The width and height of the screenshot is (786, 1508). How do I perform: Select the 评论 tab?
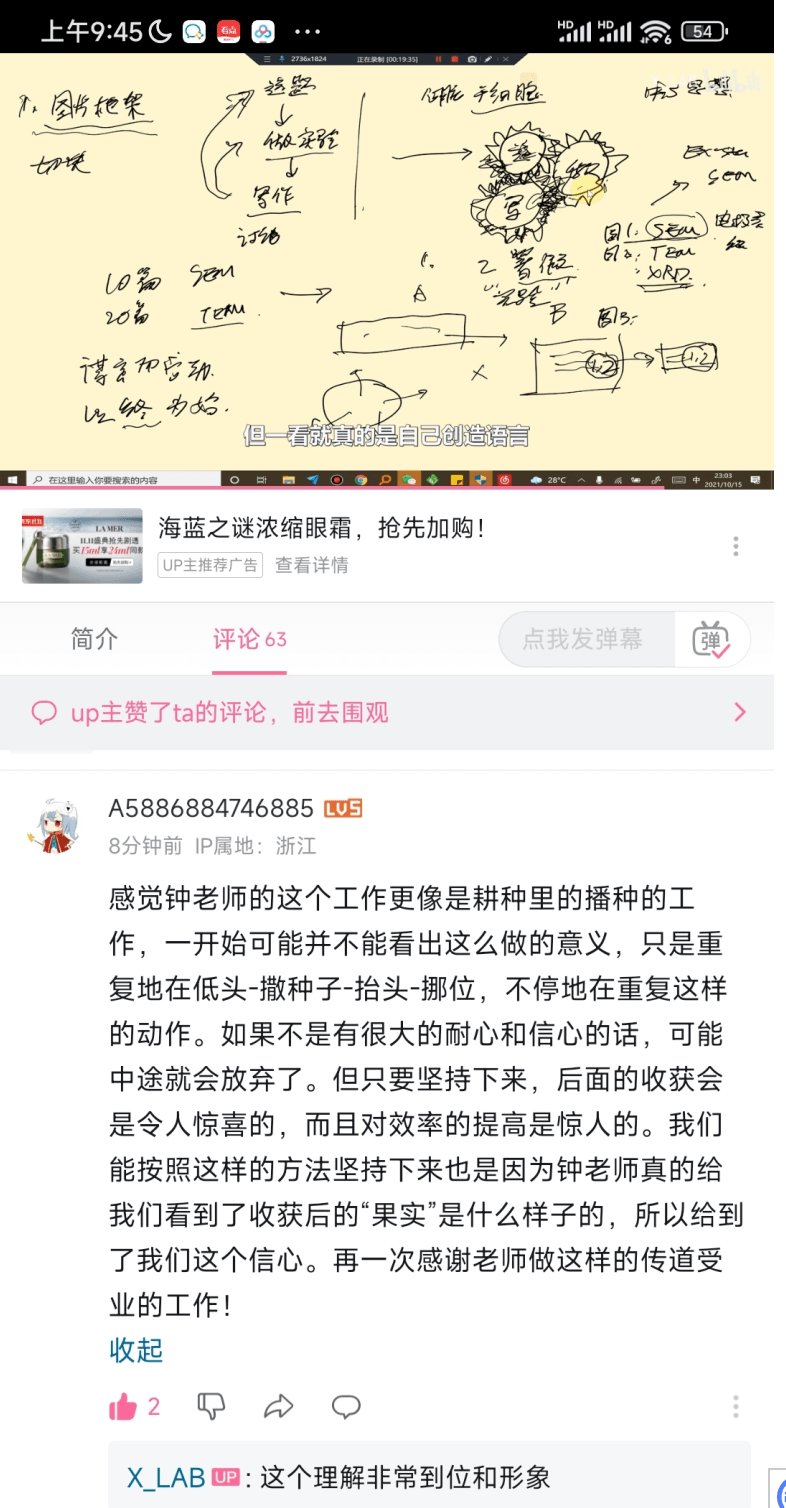point(249,639)
